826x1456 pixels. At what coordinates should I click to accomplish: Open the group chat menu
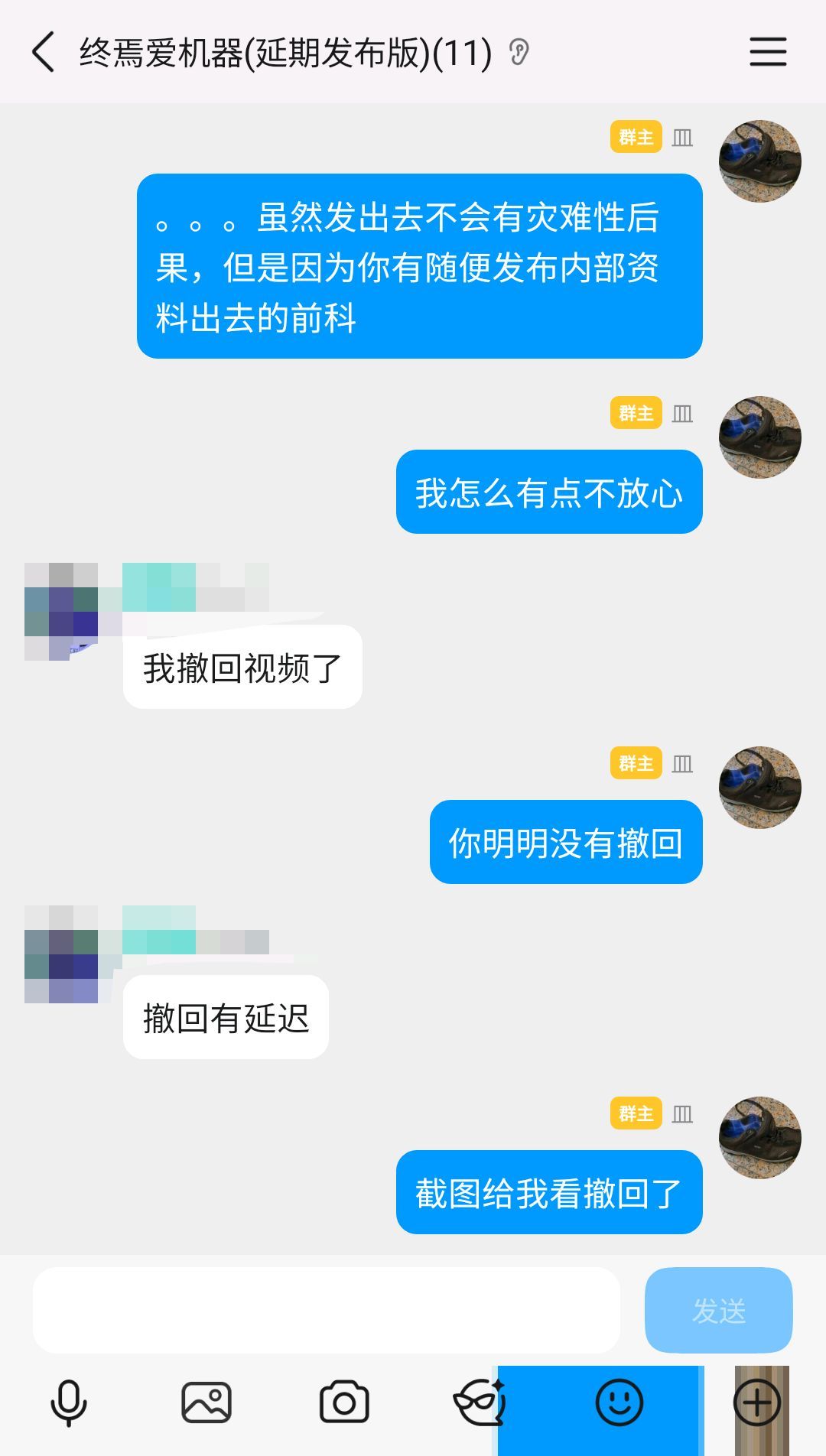768,52
